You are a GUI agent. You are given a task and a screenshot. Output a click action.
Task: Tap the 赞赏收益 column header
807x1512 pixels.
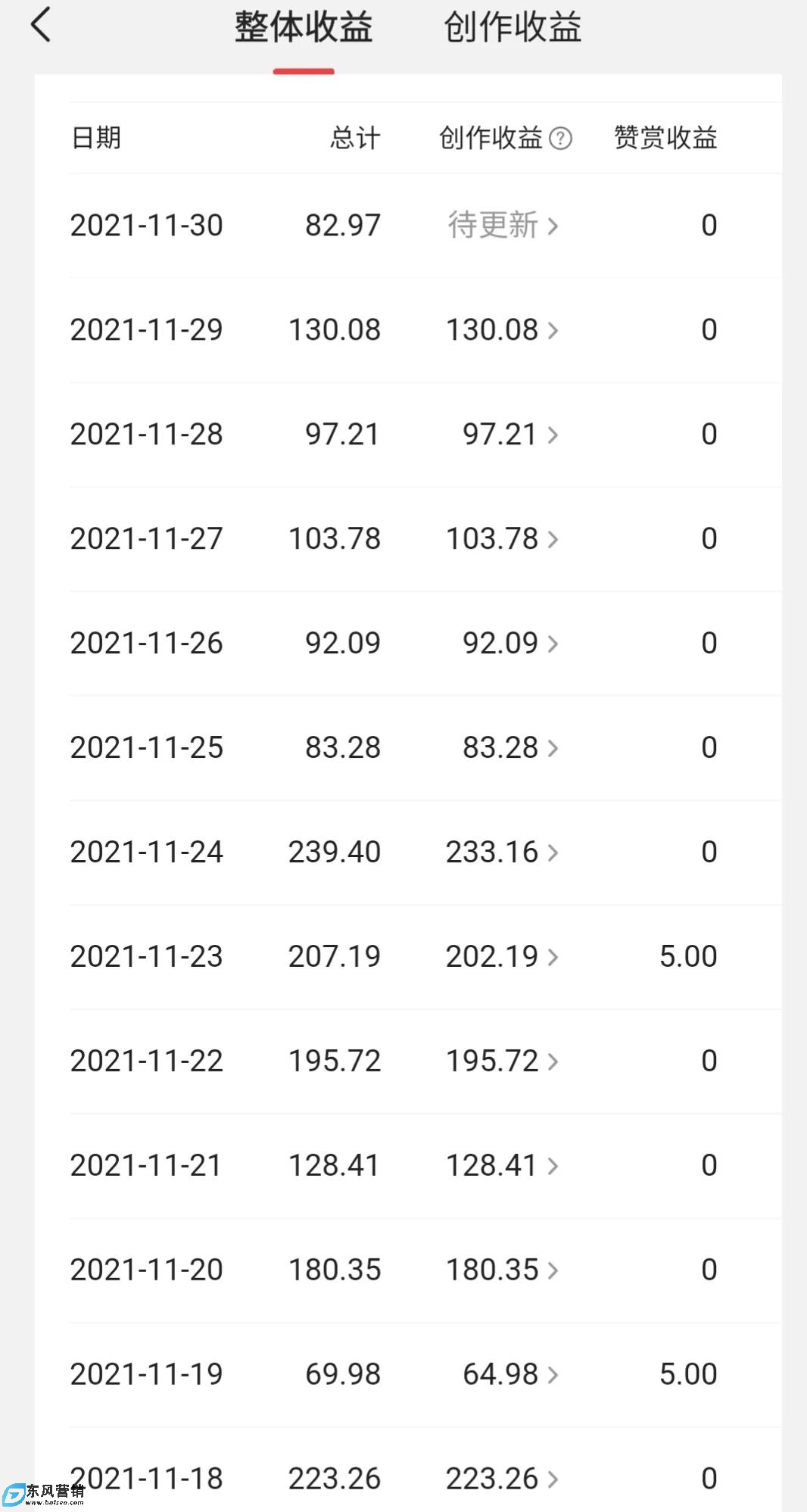(x=665, y=138)
